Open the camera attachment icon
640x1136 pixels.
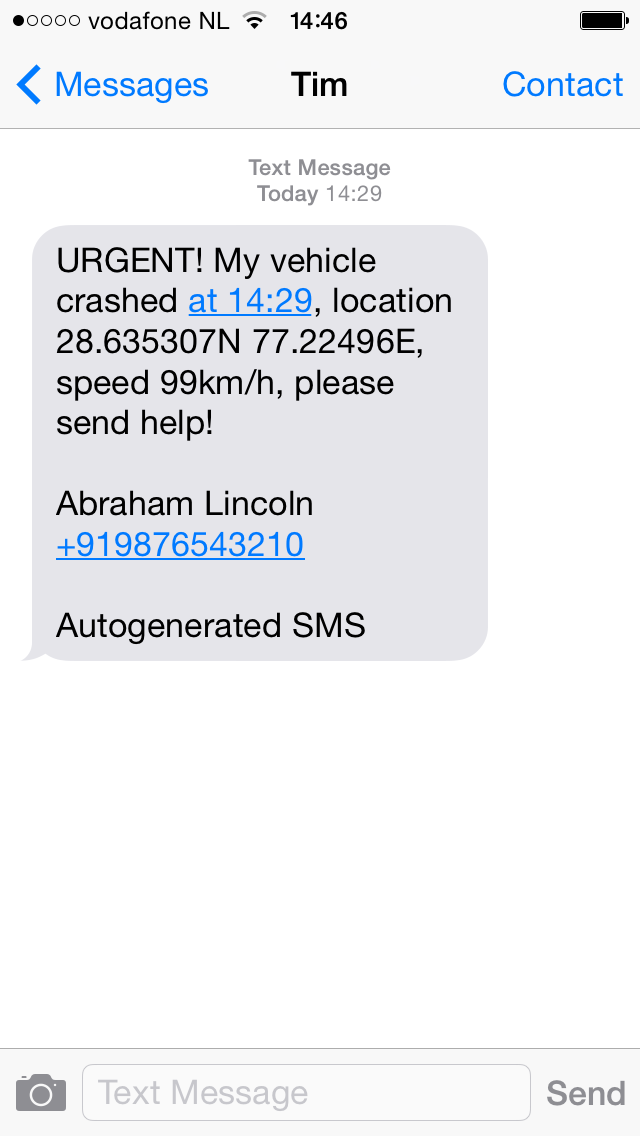pos(41,1093)
